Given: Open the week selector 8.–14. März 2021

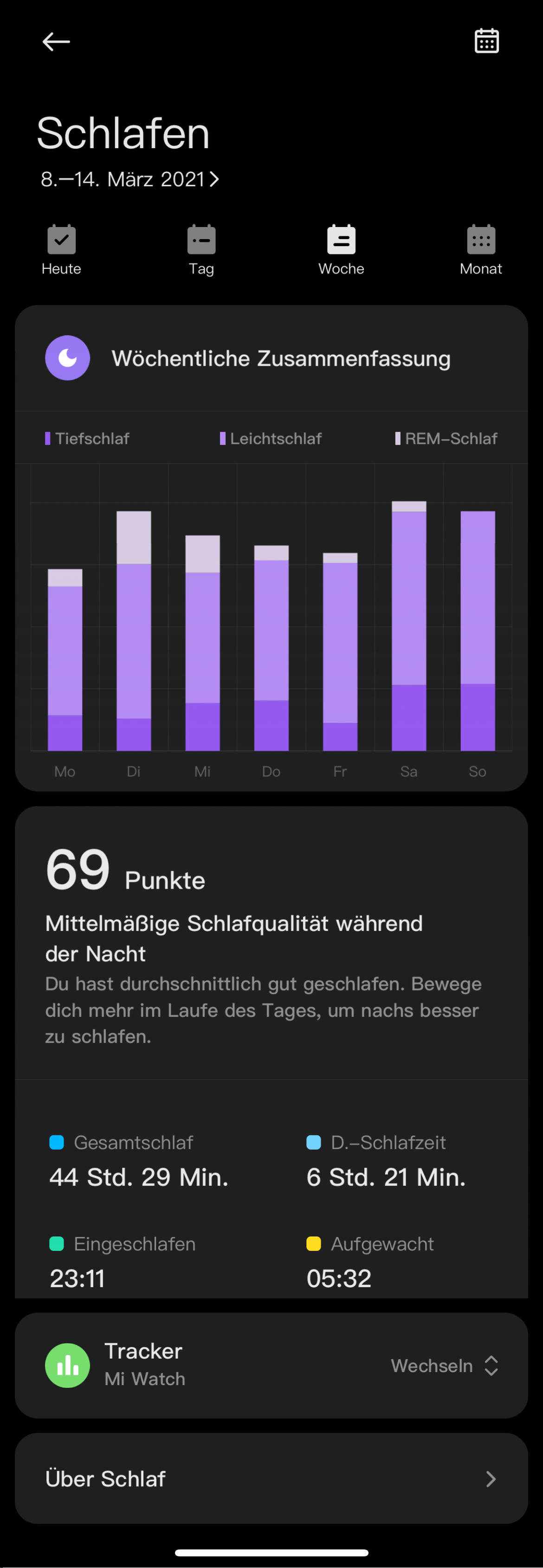Looking at the screenshot, I should pyautogui.click(x=129, y=180).
